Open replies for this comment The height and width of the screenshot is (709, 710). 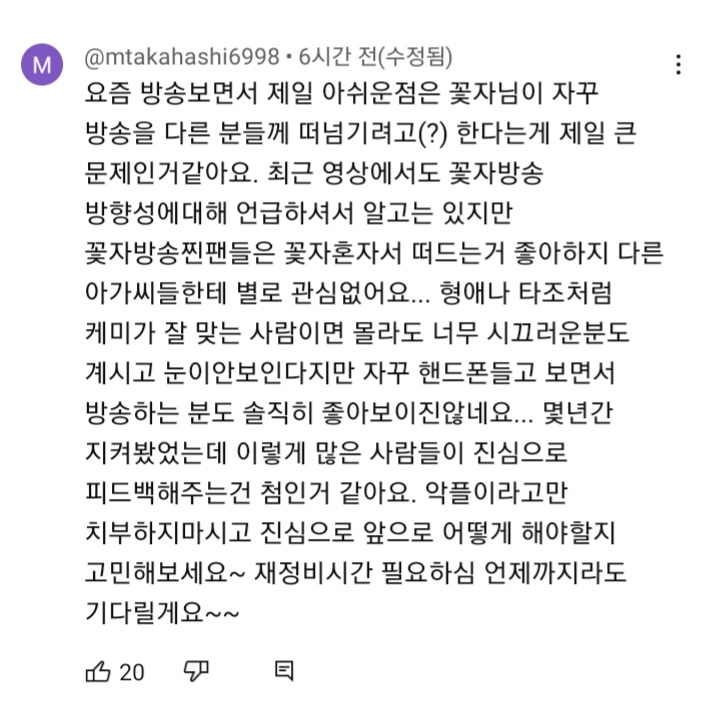(x=284, y=670)
